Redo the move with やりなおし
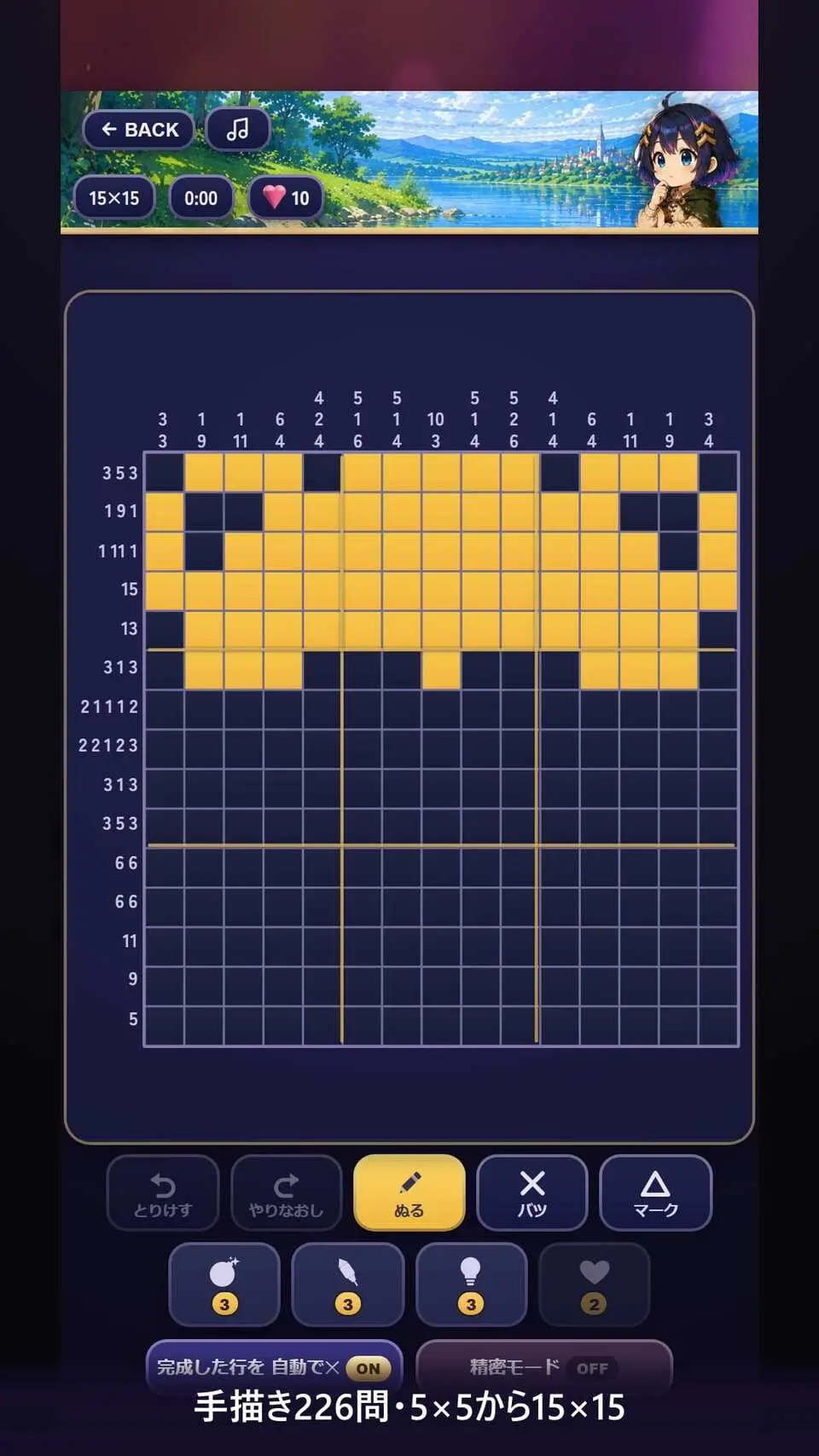The width and height of the screenshot is (819, 1456). coord(286,1193)
